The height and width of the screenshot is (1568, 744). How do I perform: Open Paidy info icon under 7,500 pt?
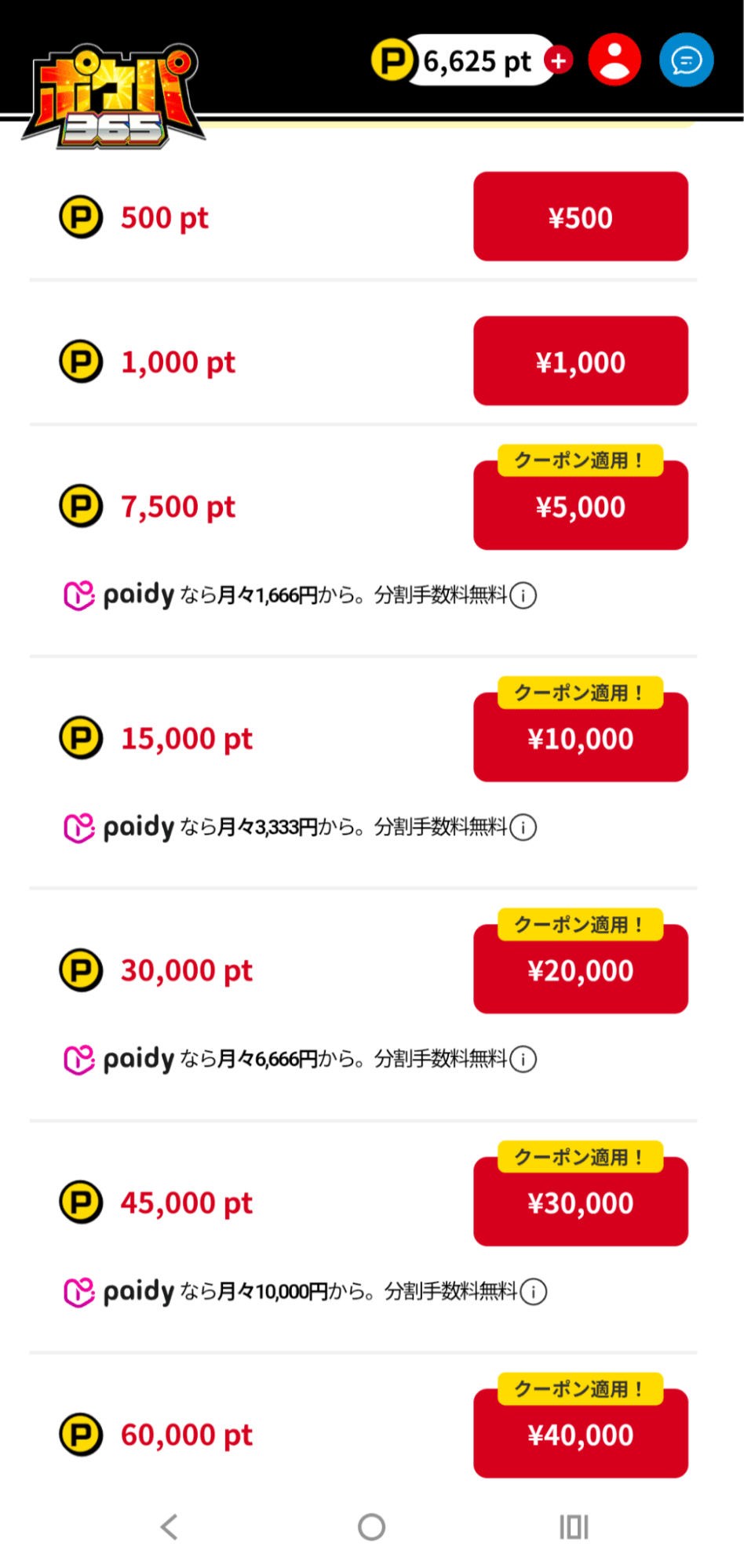[523, 595]
